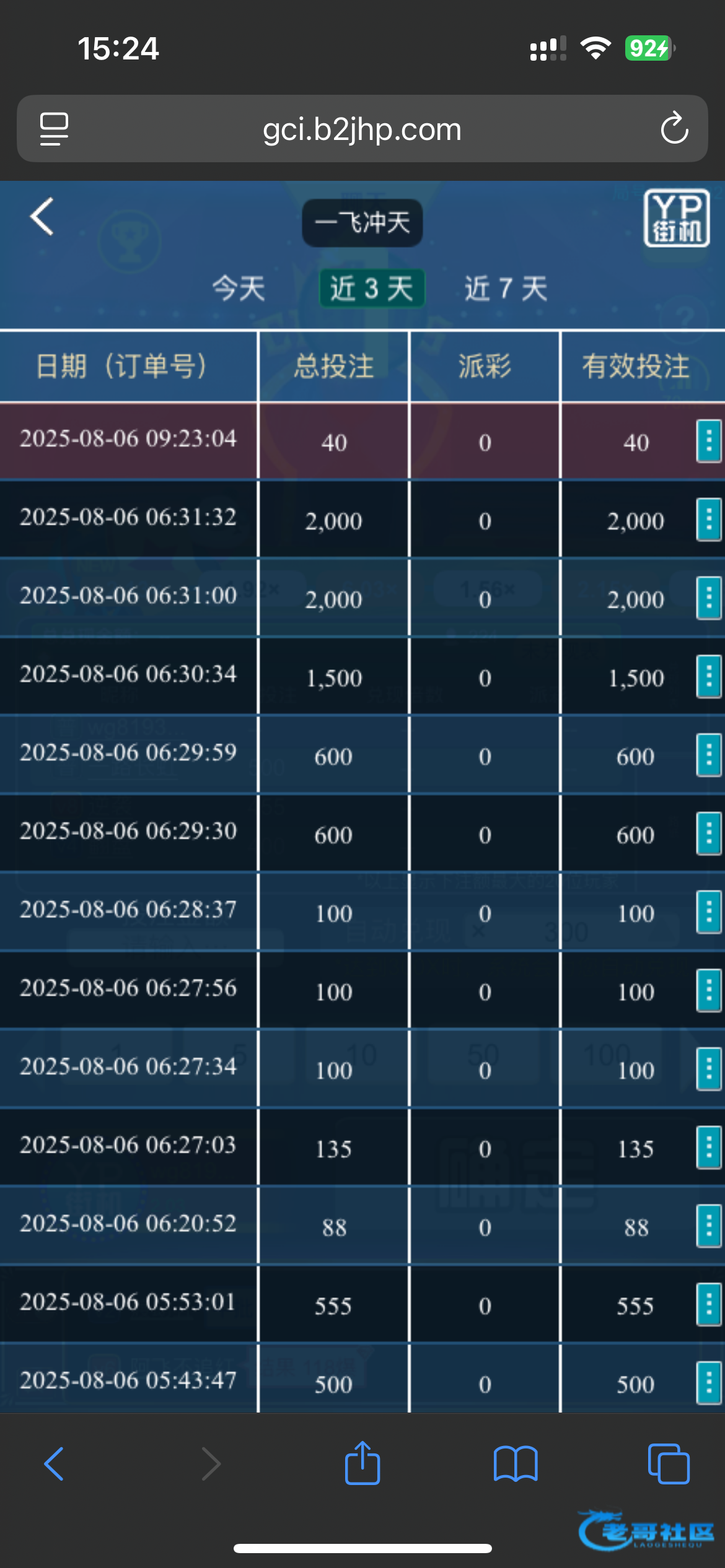Tap the gci.b2jhp.com address field
Viewport: 725px width, 1568px height.
click(x=362, y=129)
